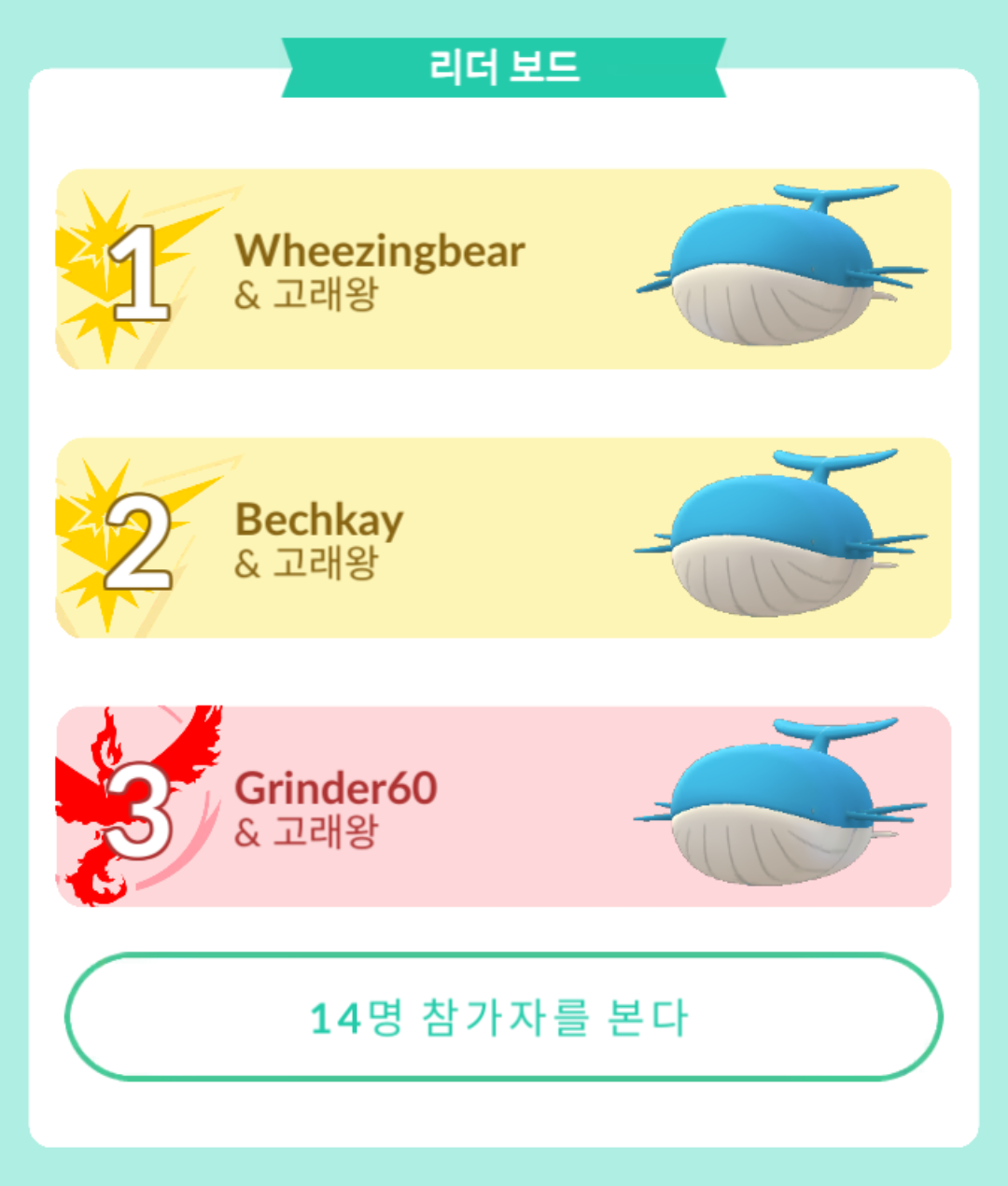1008x1186 pixels.
Task: Open Bechkay's second-place leaderboard entry
Action: pos(504,537)
